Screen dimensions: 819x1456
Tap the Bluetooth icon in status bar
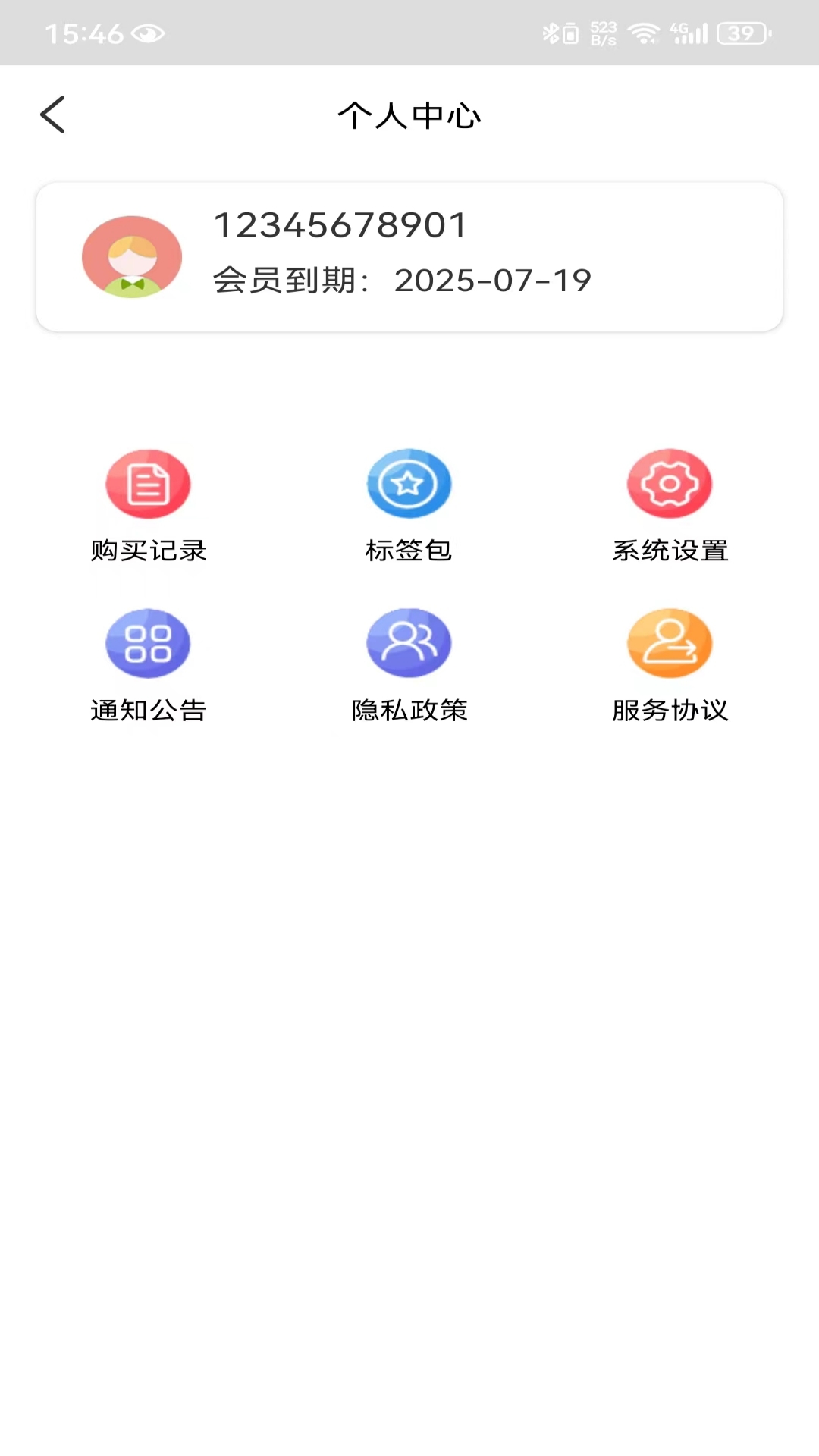coord(550,32)
